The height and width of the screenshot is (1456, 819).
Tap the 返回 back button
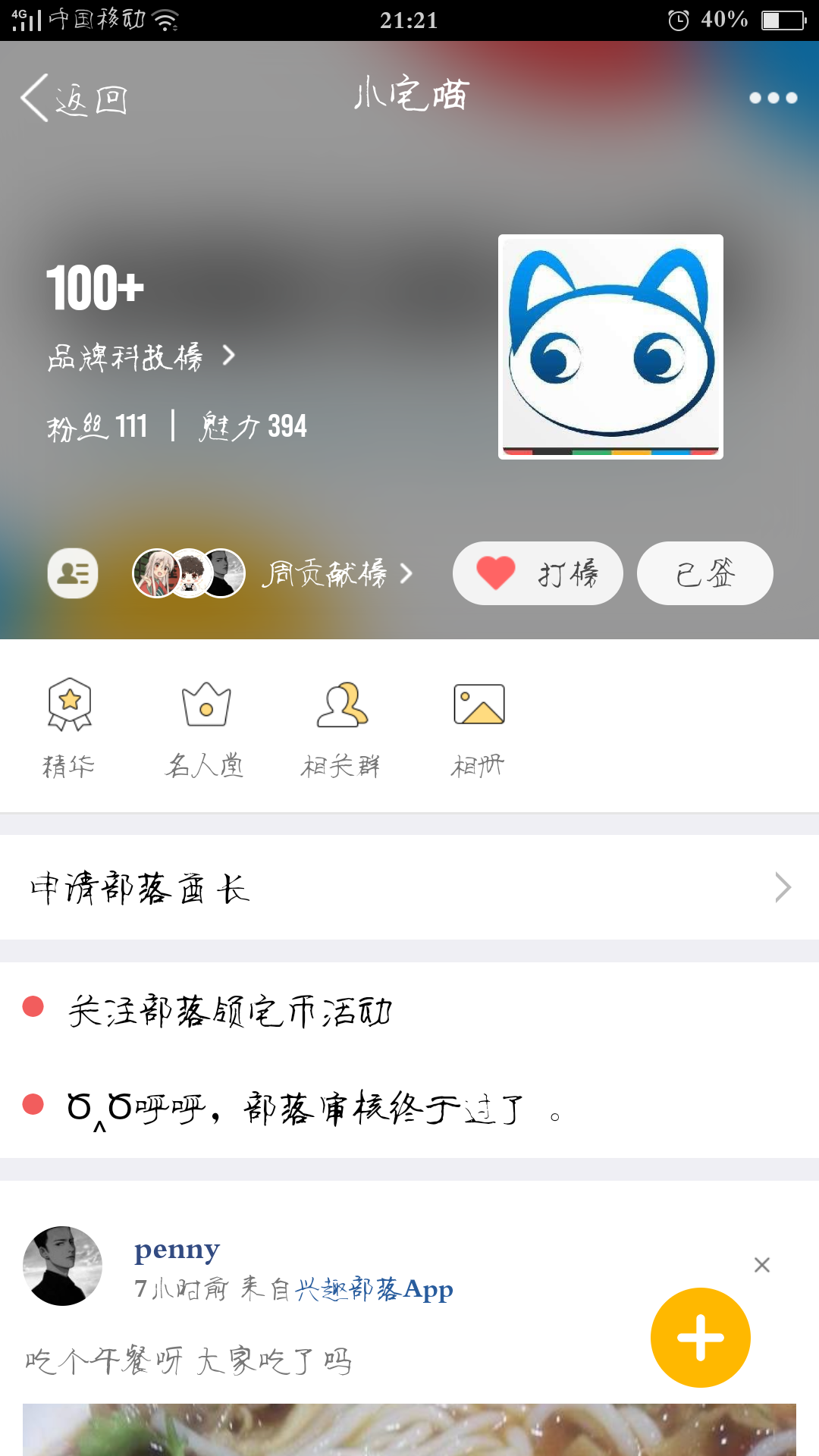74,99
